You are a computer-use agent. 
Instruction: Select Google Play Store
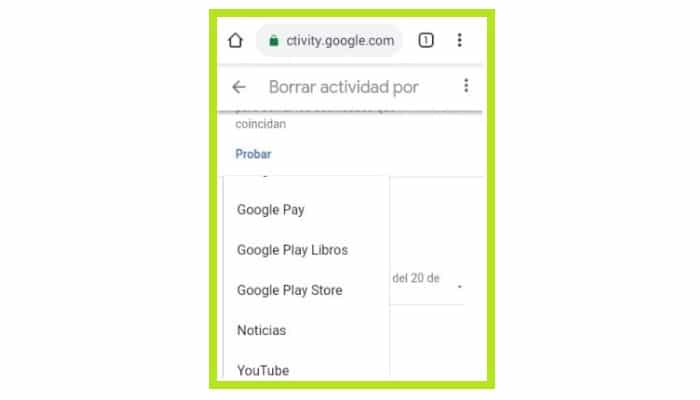pos(289,290)
